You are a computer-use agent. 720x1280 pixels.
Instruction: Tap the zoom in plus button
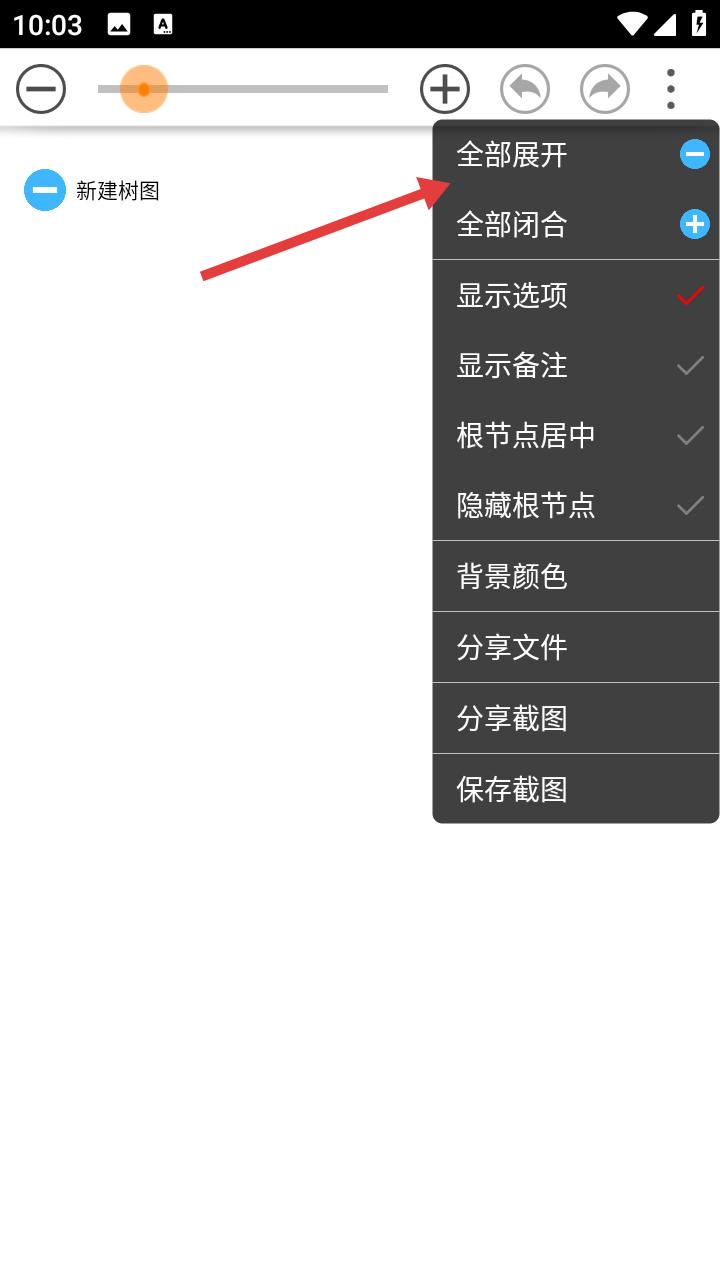[445, 89]
